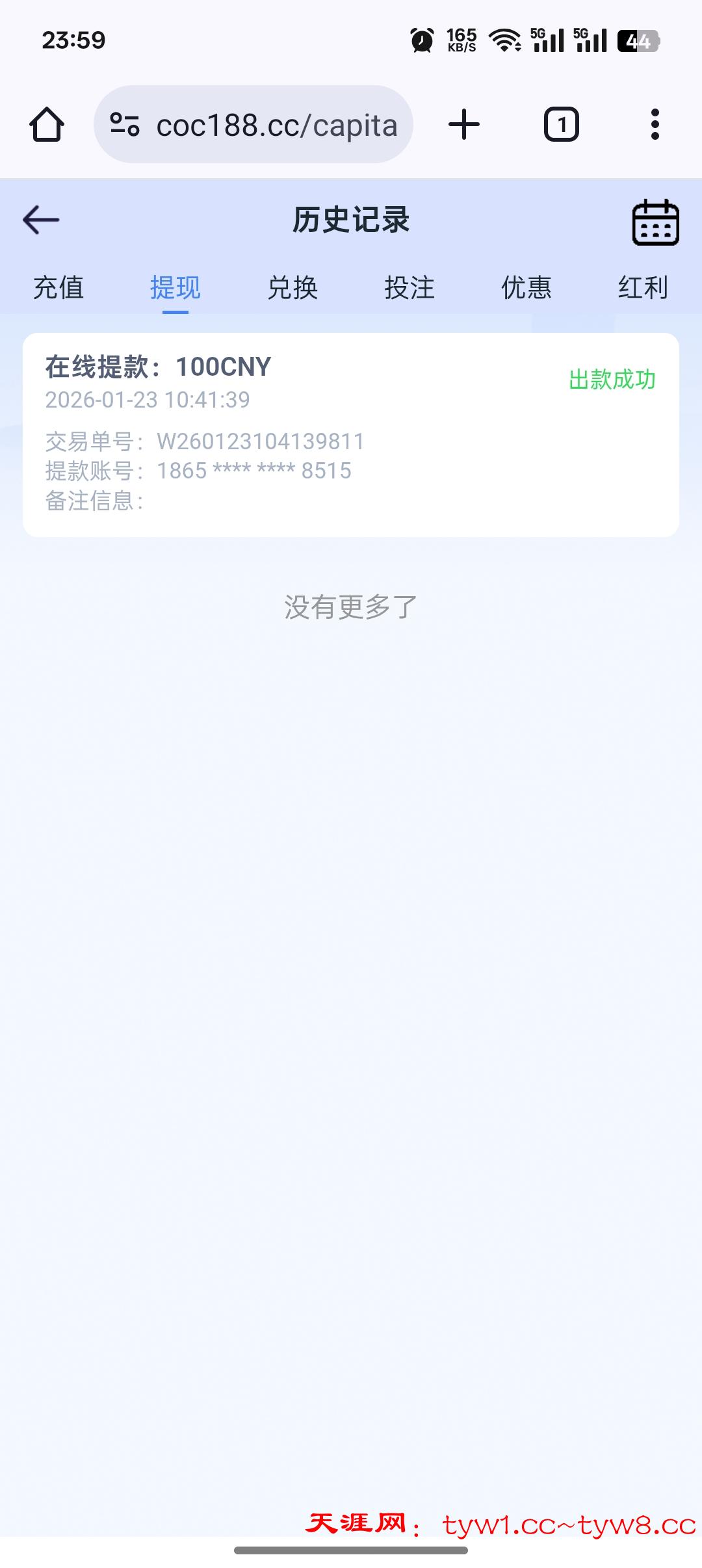Show the open tabs switcher
The image size is (702, 1568).
click(x=561, y=124)
